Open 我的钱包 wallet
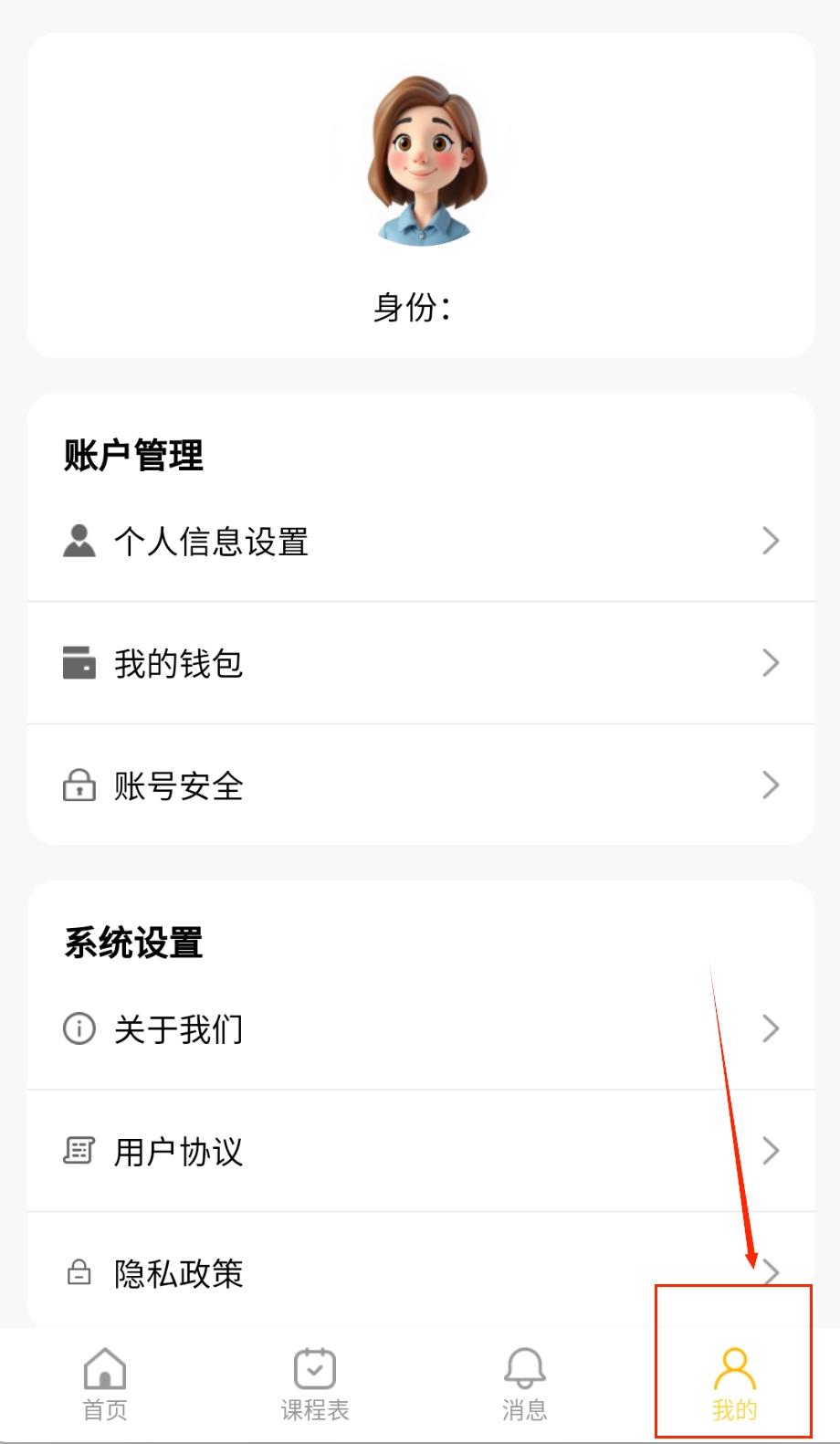The image size is (840, 1444). (420, 664)
